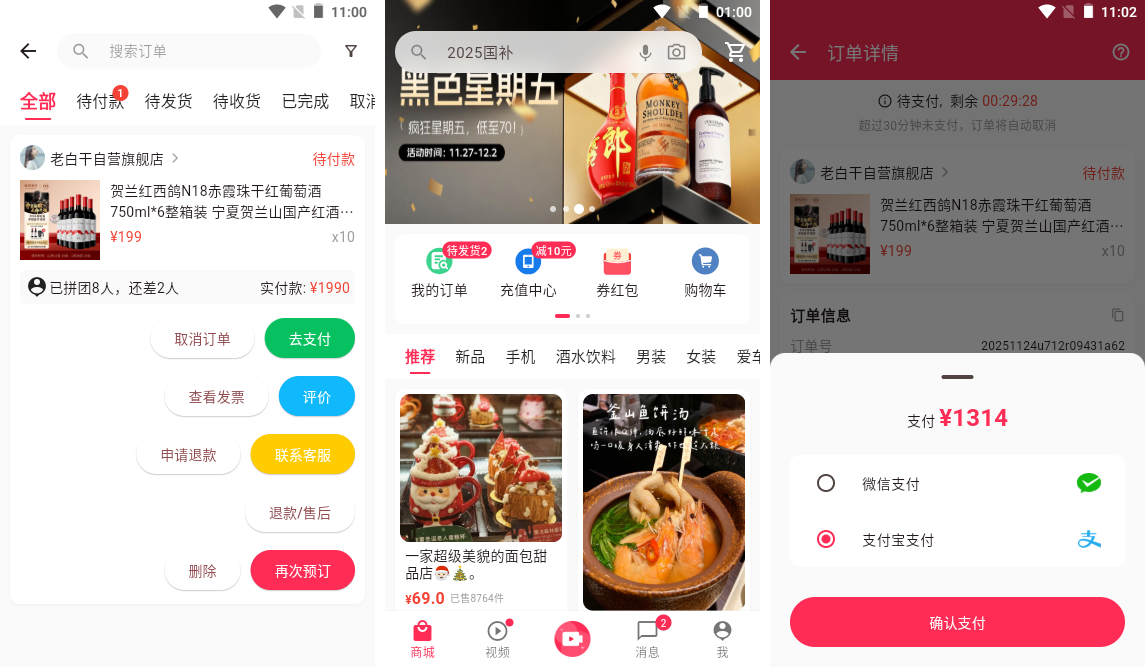Tap 去支付 to pay the order

[310, 339]
